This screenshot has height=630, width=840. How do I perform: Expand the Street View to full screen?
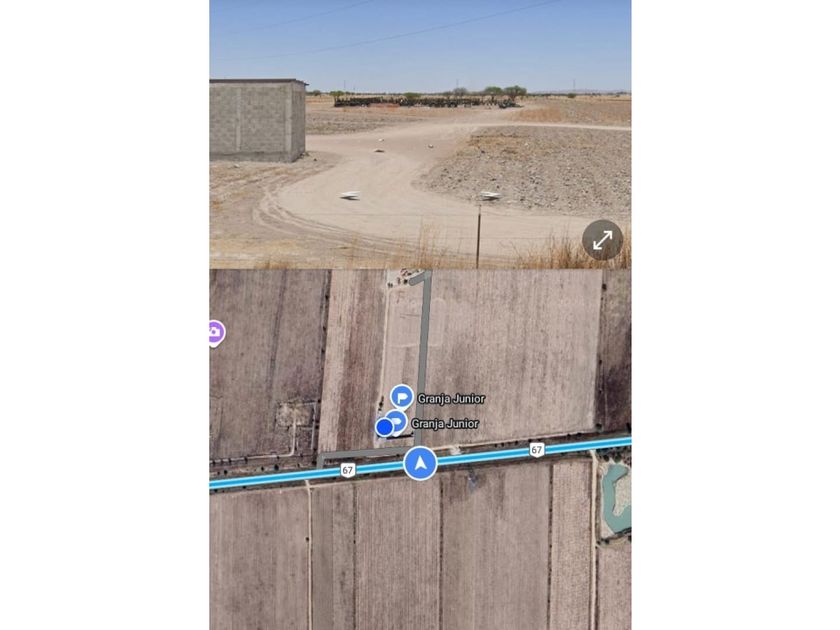pos(602,240)
